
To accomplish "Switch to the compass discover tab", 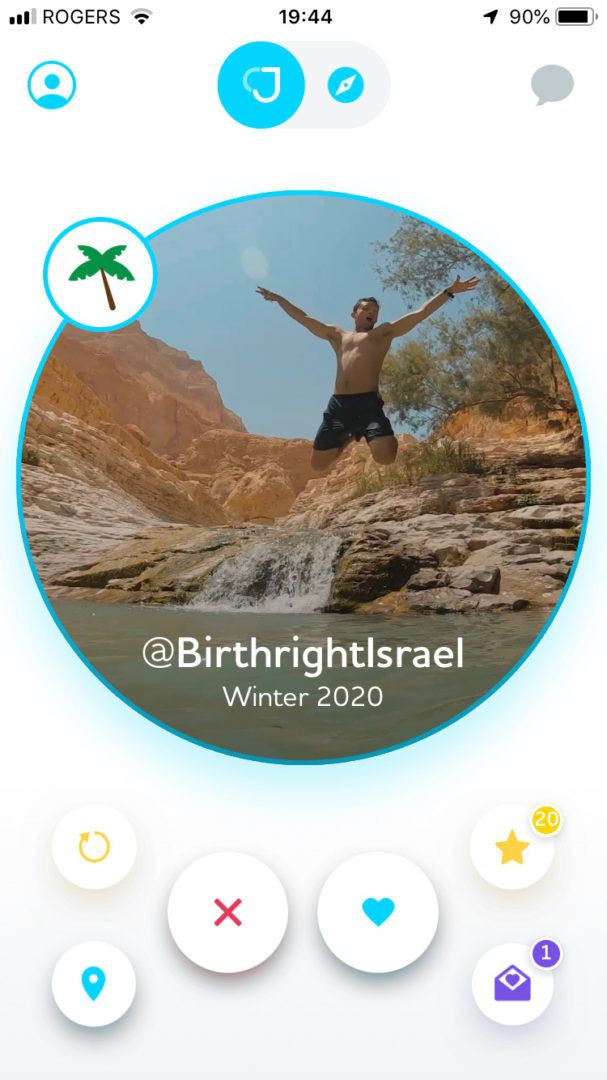I will (x=346, y=85).
